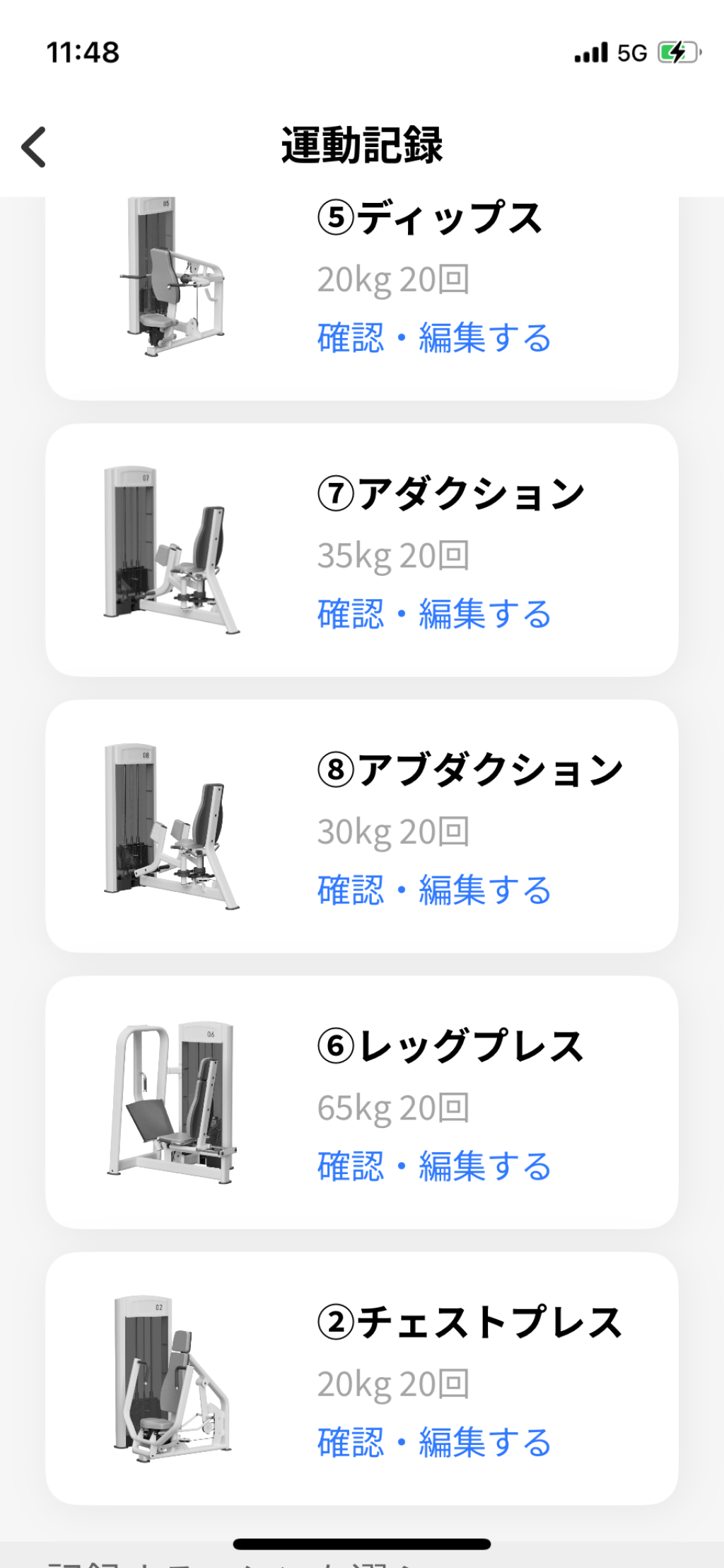Select 確認・編集する for ②チェストプレス
This screenshot has width=724, height=1568.
[x=433, y=1442]
